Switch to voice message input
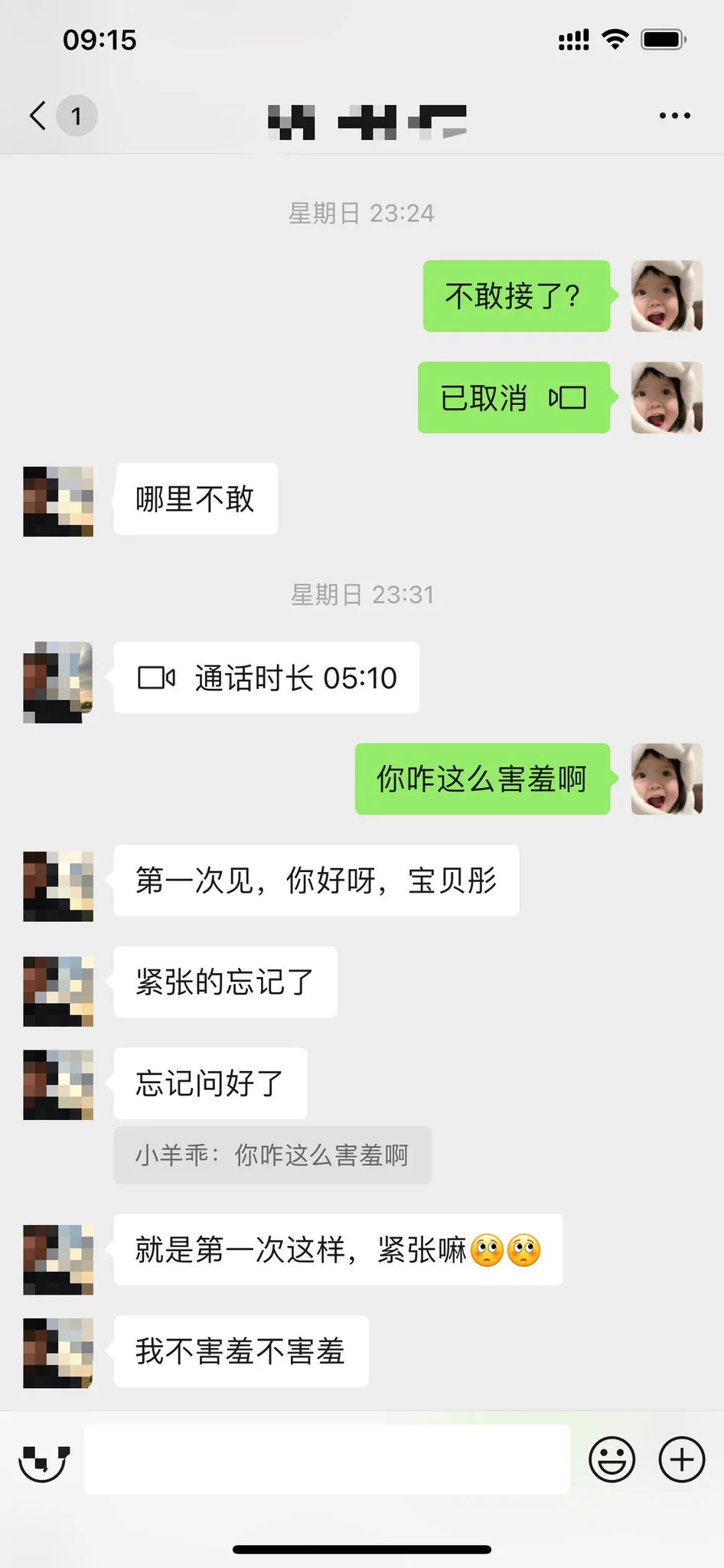 44,1459
